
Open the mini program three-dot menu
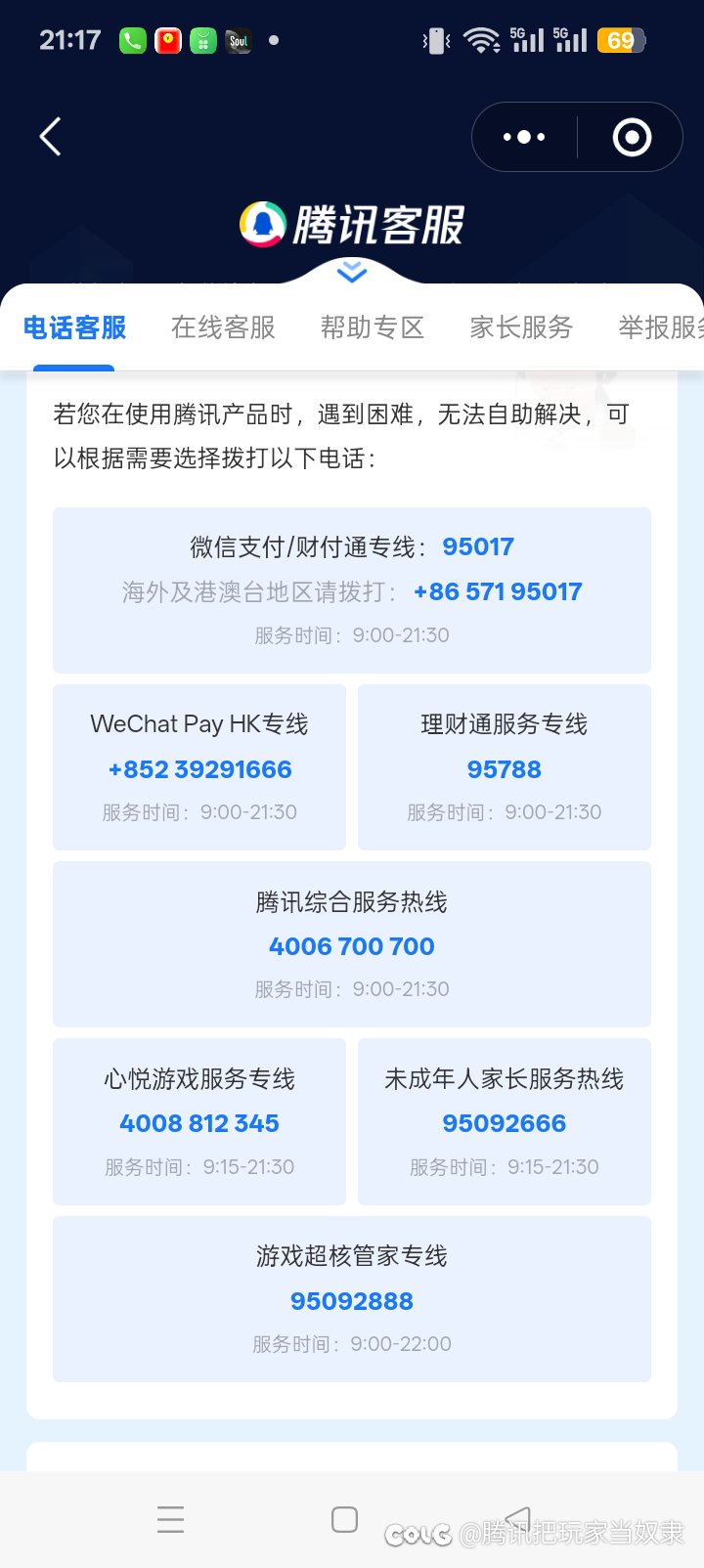click(x=524, y=137)
